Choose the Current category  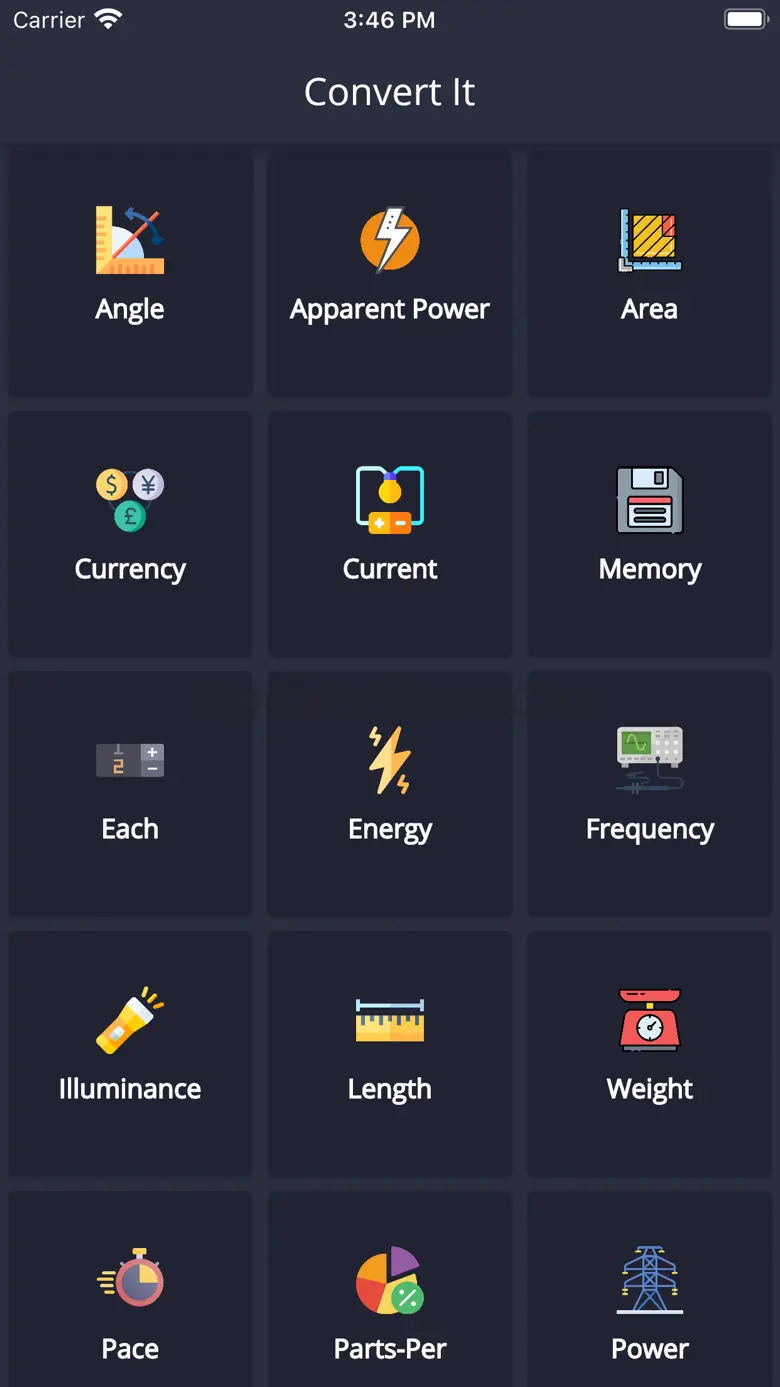390,533
